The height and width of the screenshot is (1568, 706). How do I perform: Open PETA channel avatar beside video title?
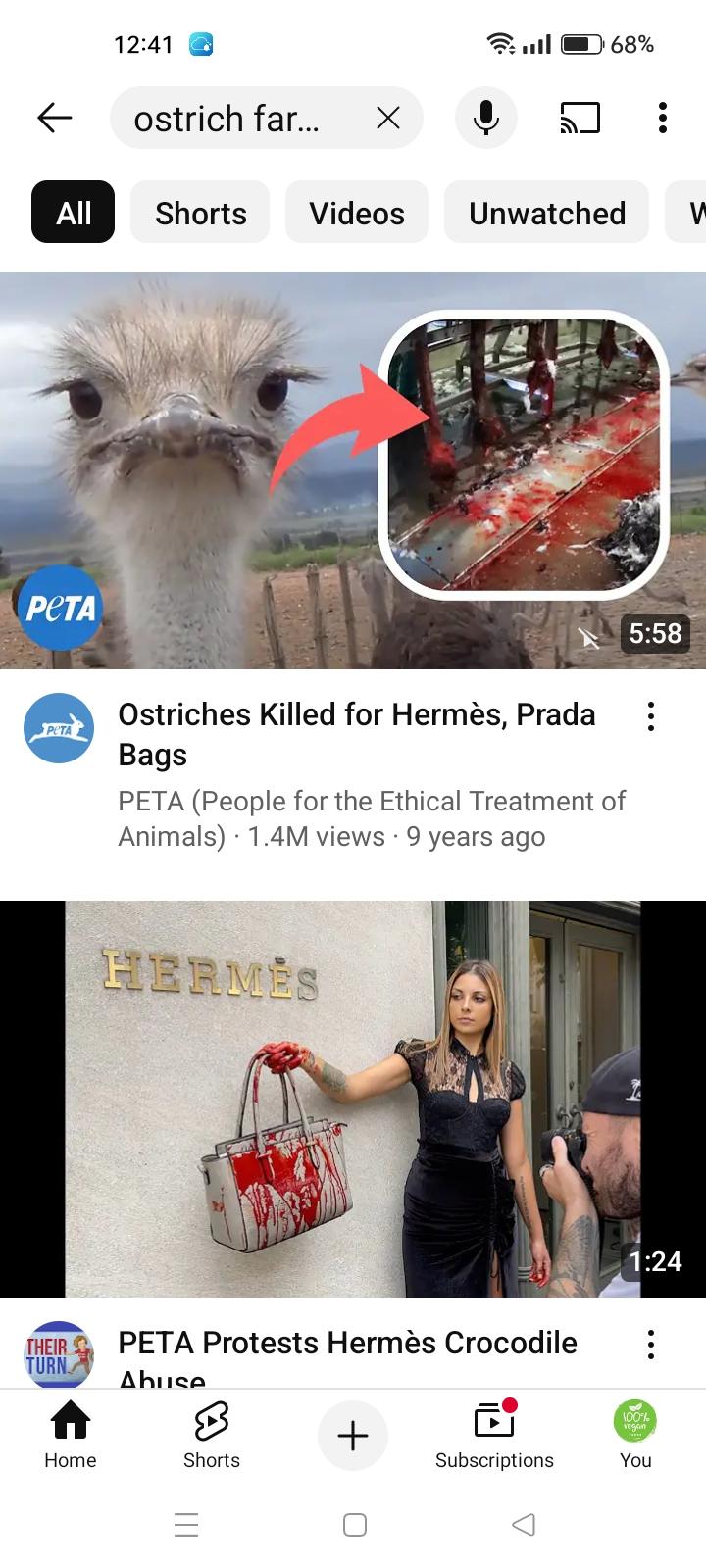click(x=59, y=728)
